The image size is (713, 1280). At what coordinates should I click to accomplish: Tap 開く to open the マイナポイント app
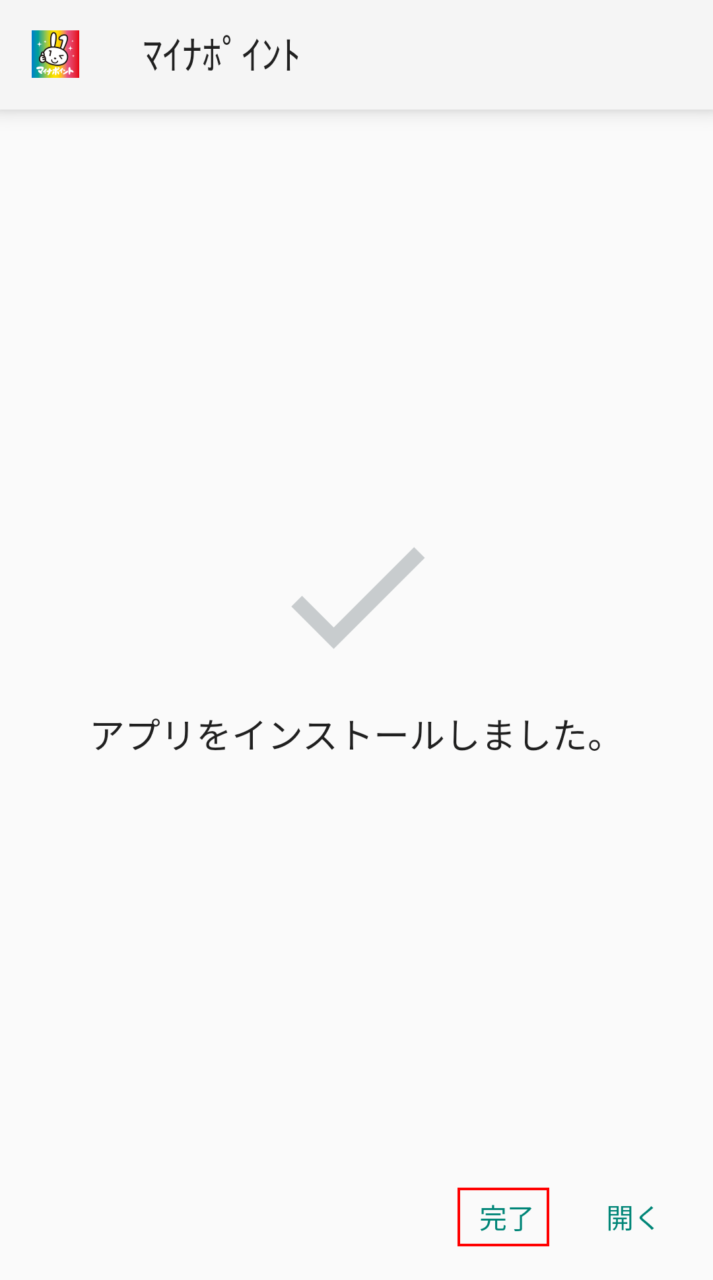(x=632, y=1217)
